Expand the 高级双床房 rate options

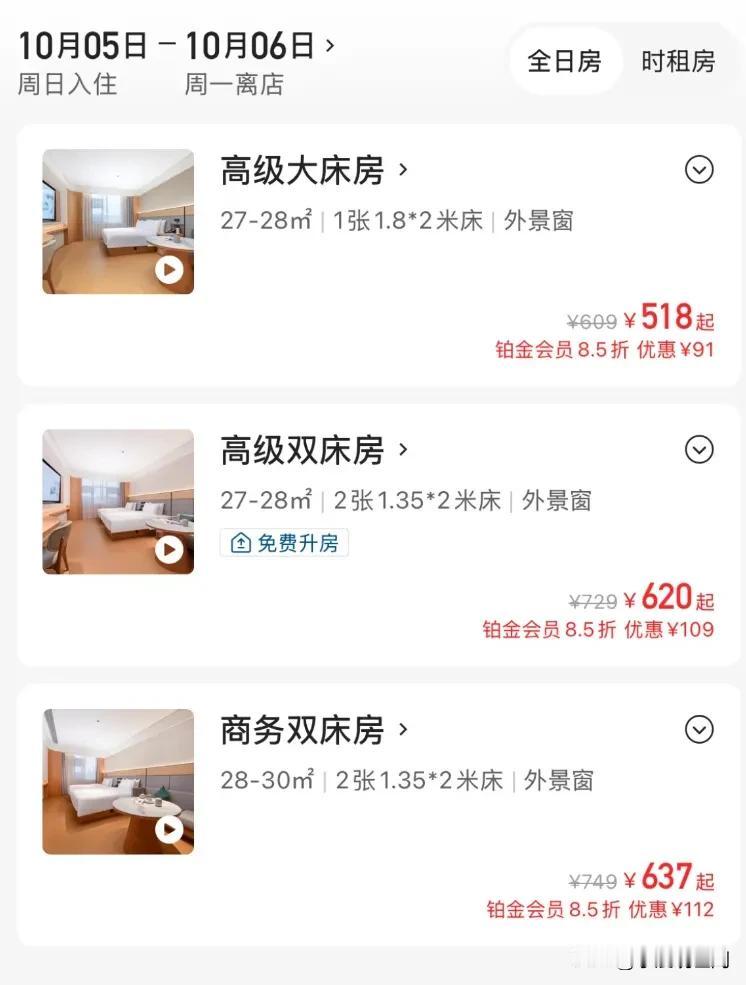point(699,451)
